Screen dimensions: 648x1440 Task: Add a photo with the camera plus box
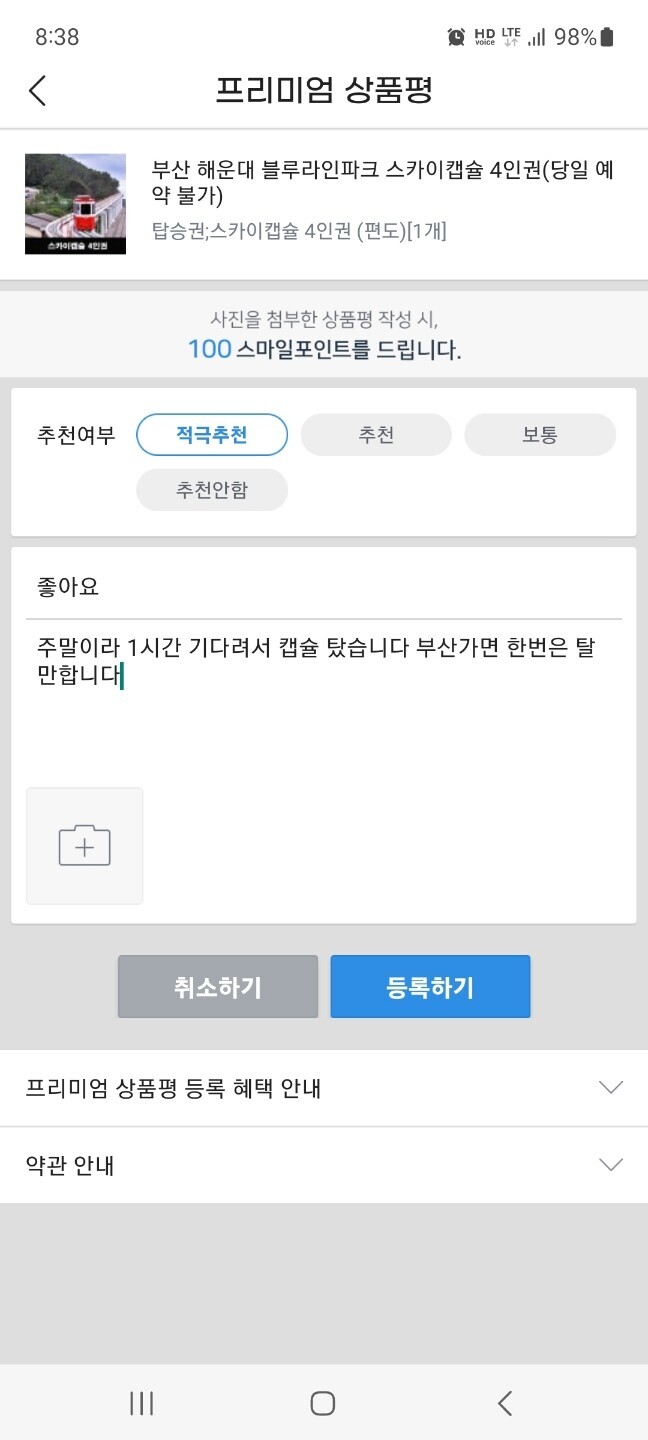click(85, 846)
